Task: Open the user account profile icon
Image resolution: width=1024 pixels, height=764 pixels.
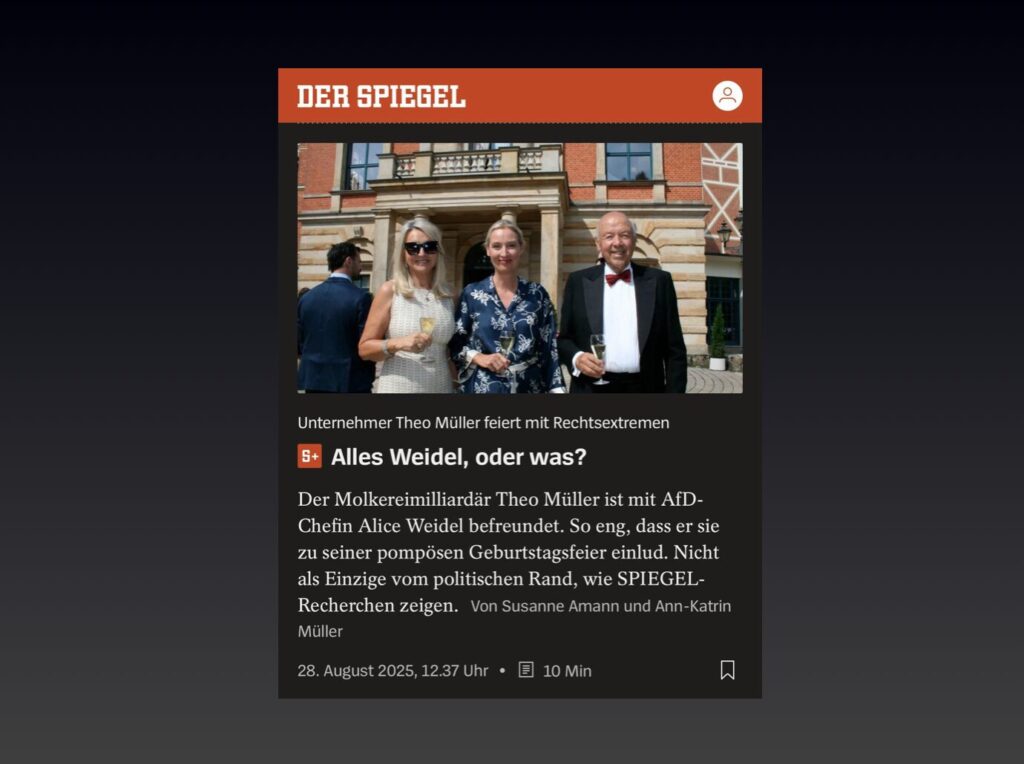Action: 727,96
